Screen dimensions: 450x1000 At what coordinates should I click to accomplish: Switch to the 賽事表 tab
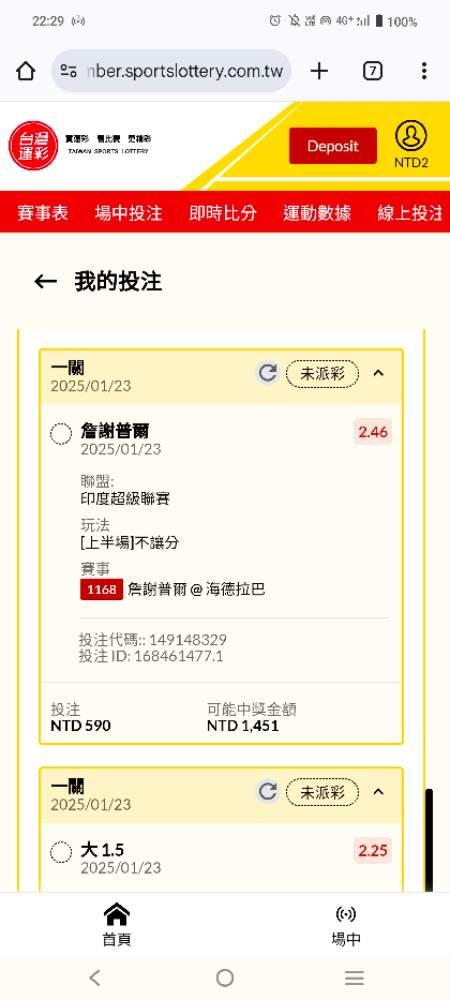coord(43,213)
